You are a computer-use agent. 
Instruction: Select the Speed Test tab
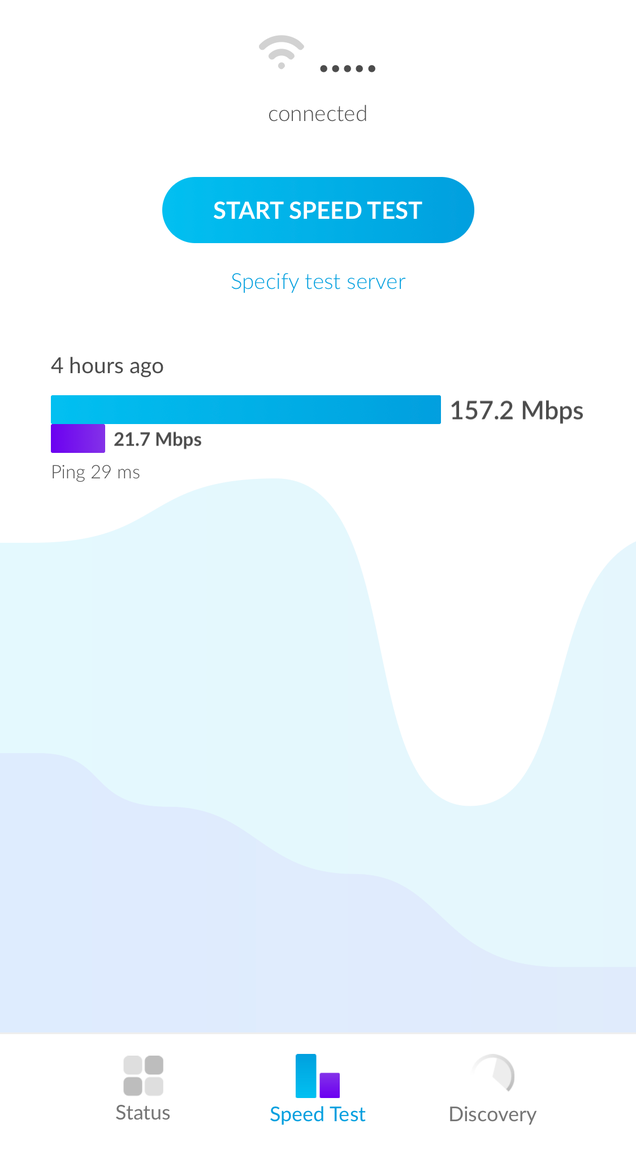click(x=318, y=1088)
